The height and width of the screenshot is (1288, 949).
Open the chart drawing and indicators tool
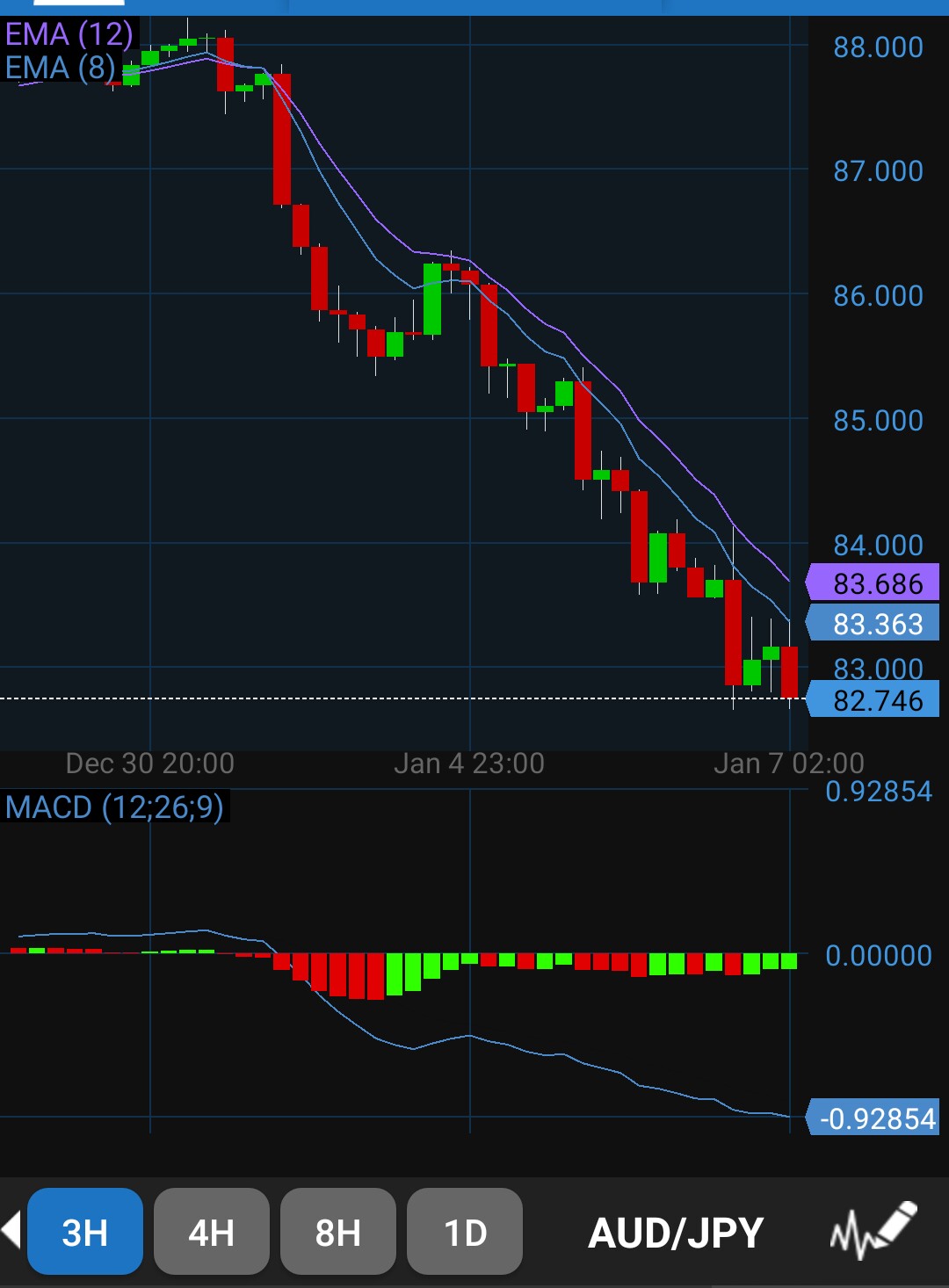pos(873,1230)
